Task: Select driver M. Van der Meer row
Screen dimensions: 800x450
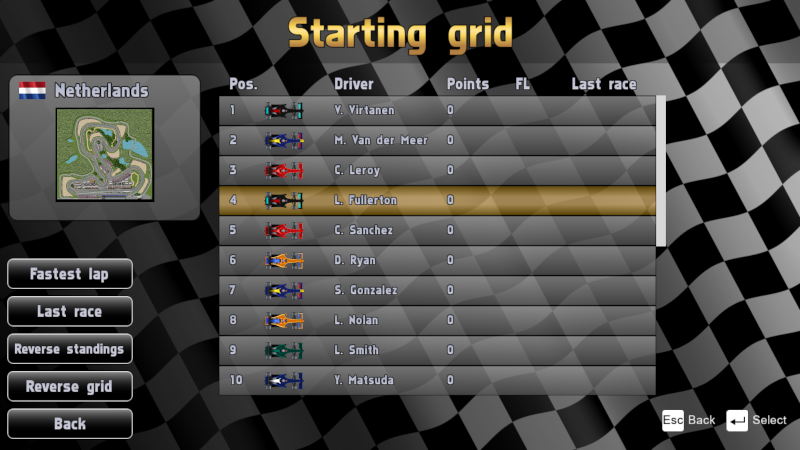Action: [x=437, y=140]
